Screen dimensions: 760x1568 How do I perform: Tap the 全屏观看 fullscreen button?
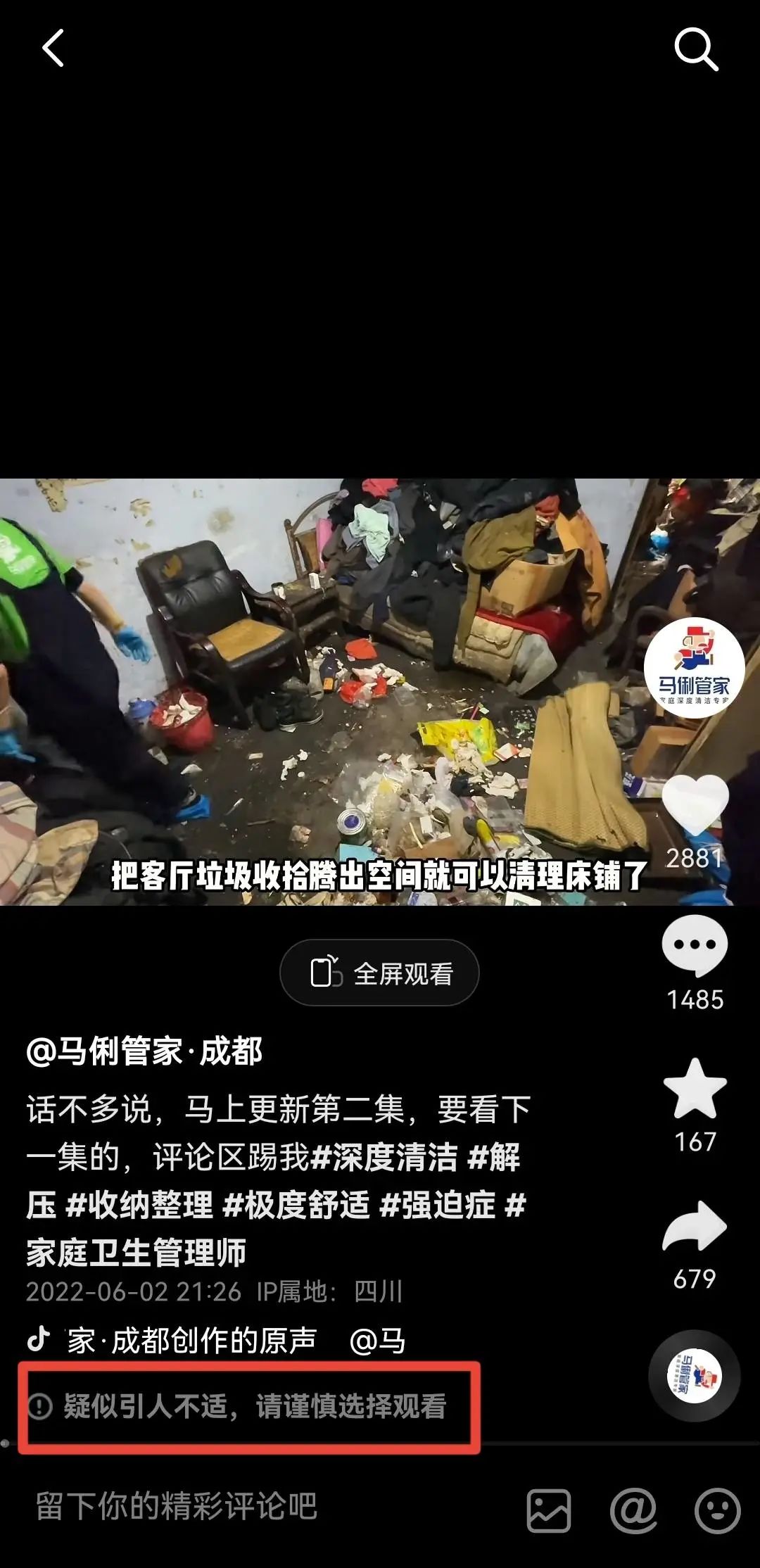pos(380,973)
